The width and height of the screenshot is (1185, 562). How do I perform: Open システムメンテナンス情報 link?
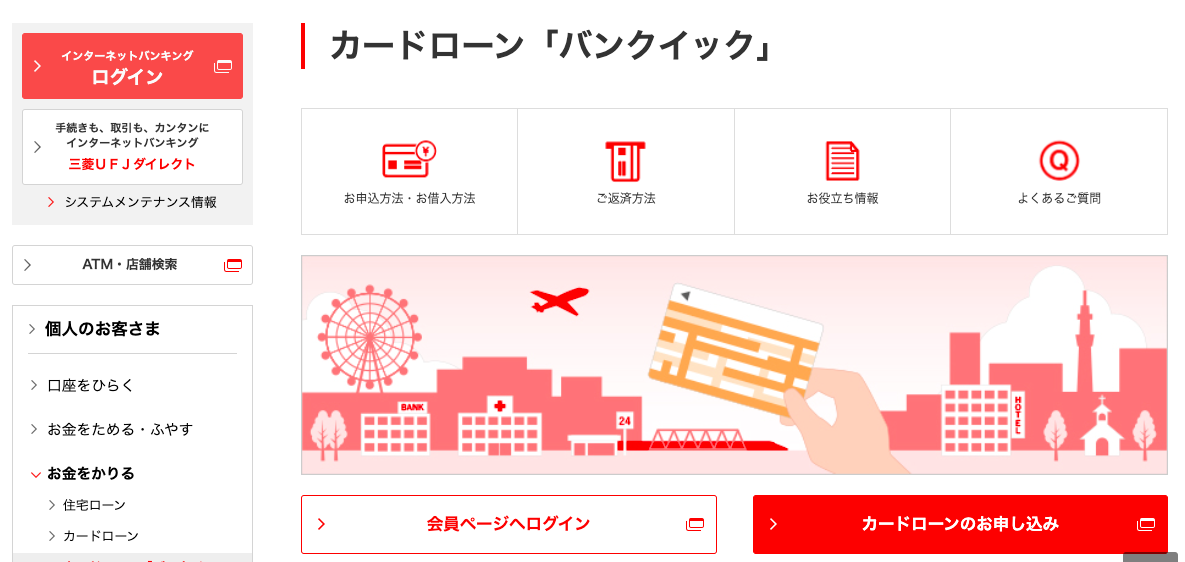pos(139,202)
